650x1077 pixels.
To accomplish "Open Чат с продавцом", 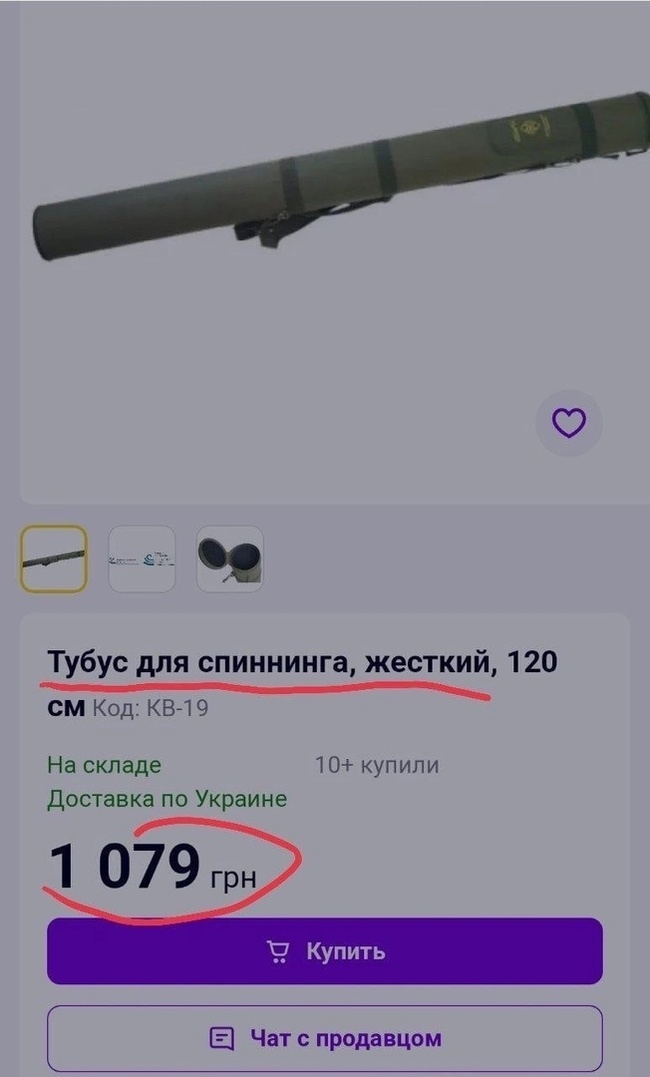I will [x=325, y=1038].
